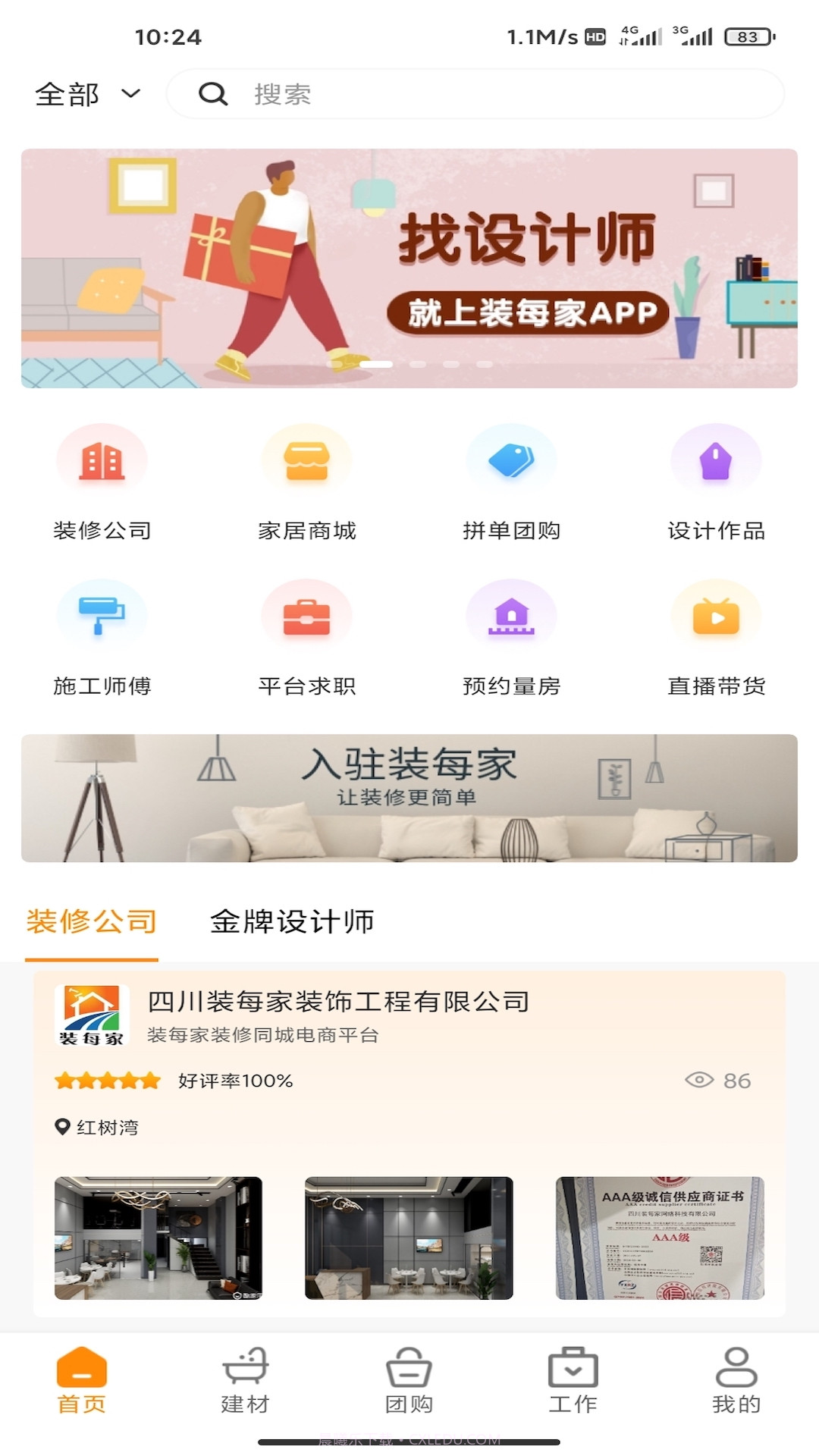The image size is (819, 1456).
Task: Select the 施工师傅 paint roller icon
Action: 102,616
